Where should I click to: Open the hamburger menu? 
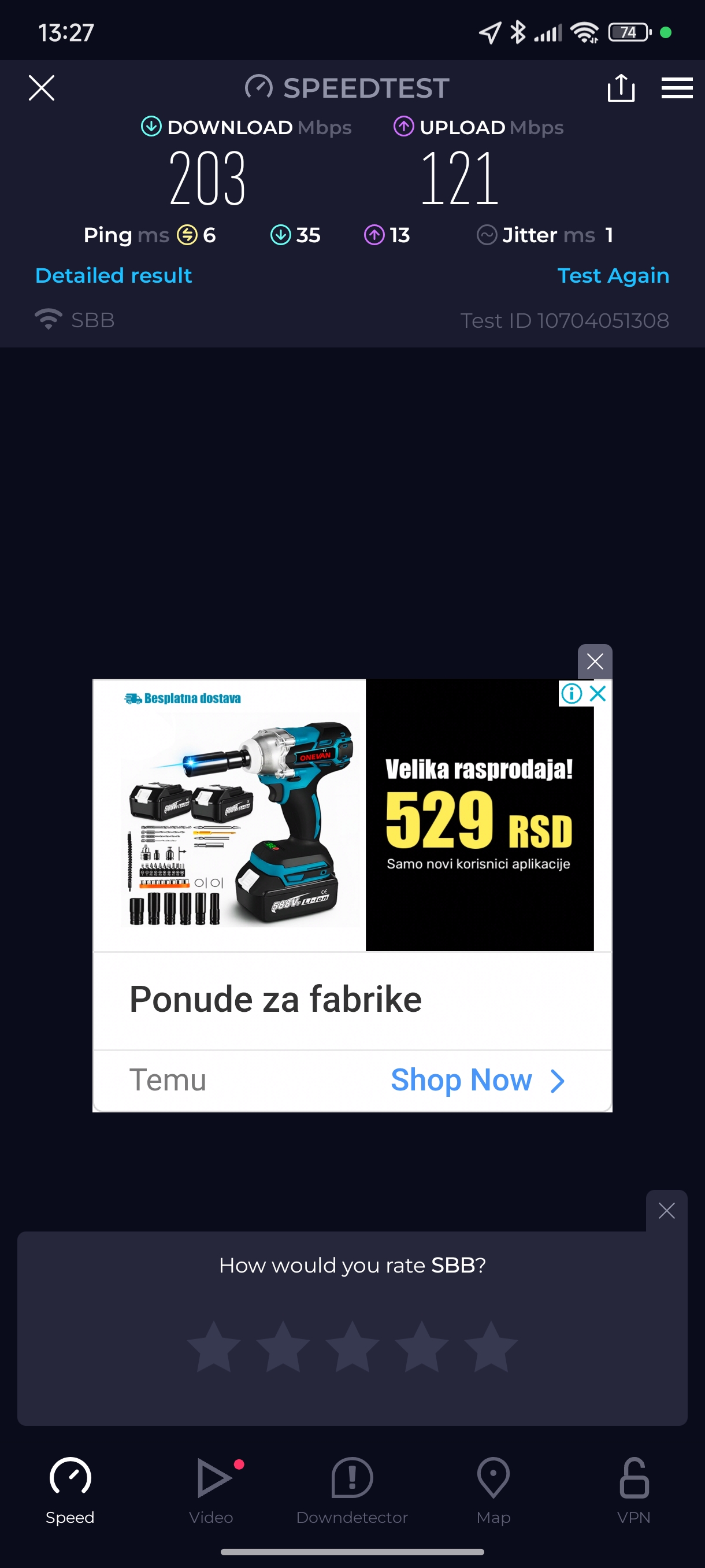click(677, 88)
